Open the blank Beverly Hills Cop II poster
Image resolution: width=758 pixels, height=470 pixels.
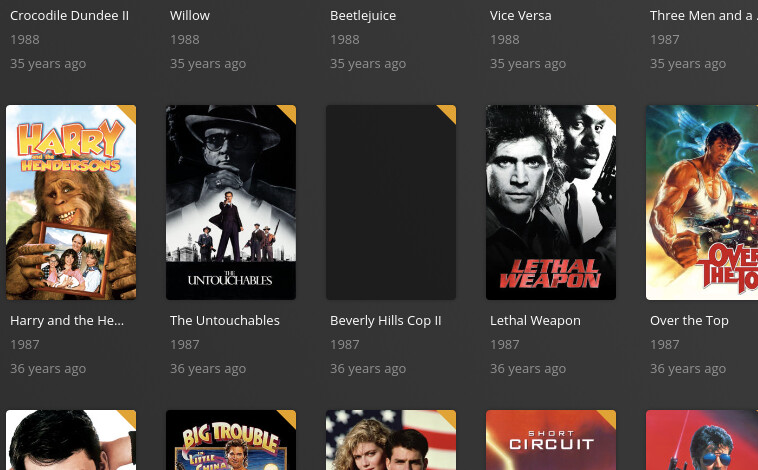391,202
